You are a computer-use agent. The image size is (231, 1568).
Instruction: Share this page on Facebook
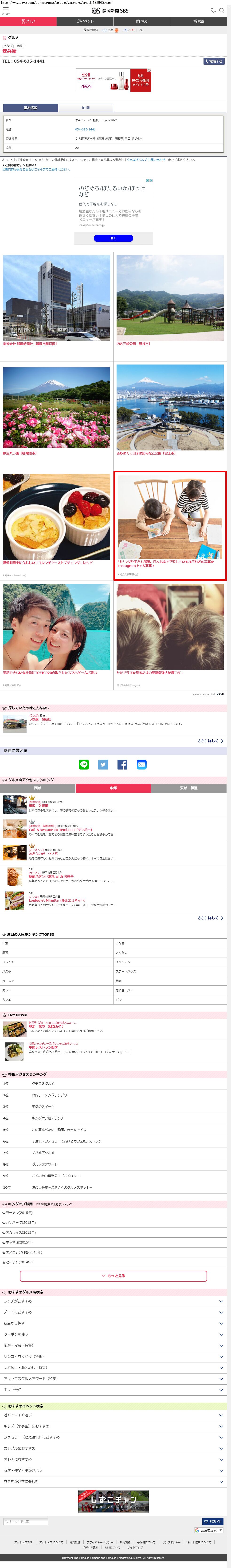[122, 765]
